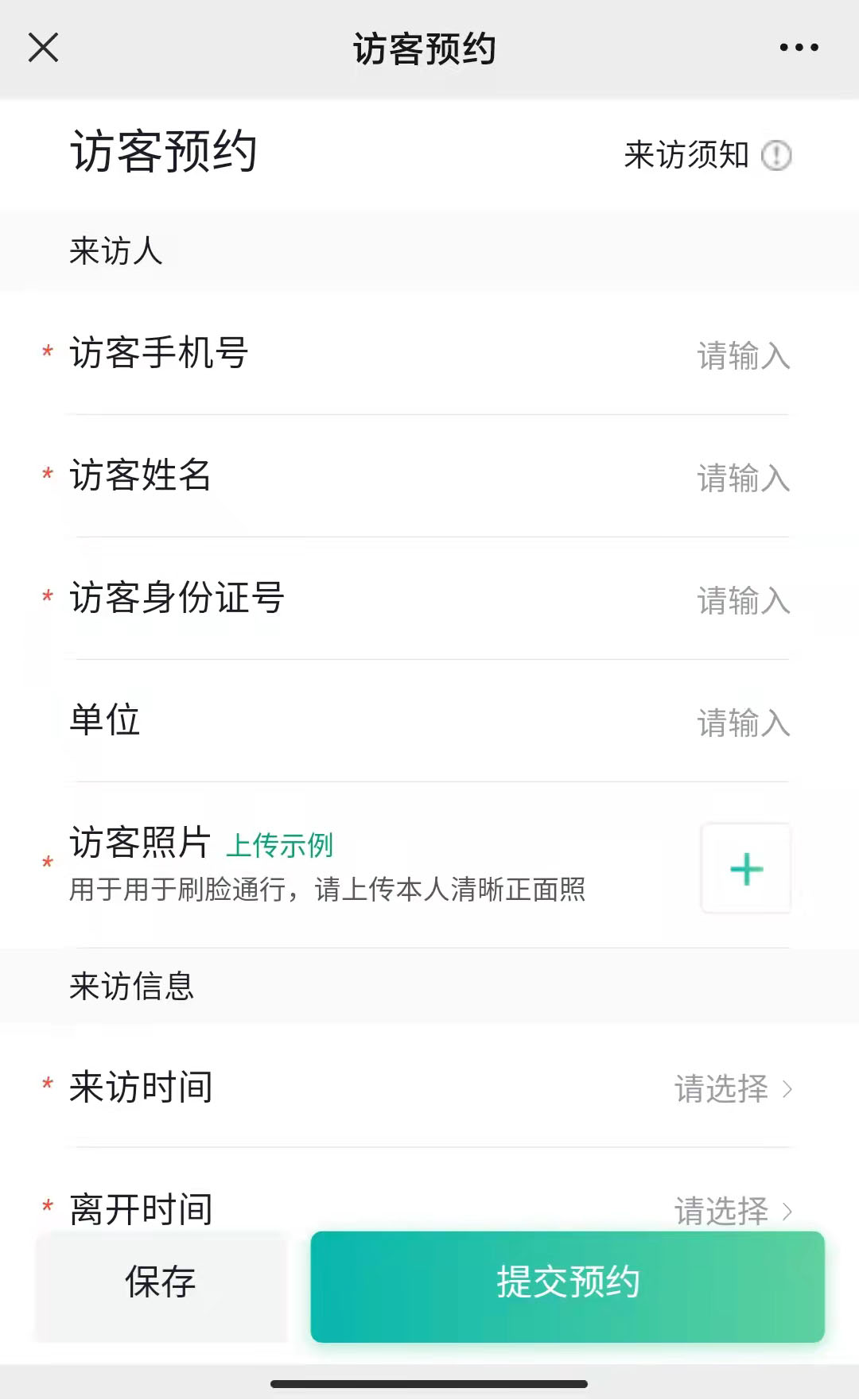Screen dimensions: 859x1400
Task: Close the 访客预约 page
Action: tap(44, 48)
